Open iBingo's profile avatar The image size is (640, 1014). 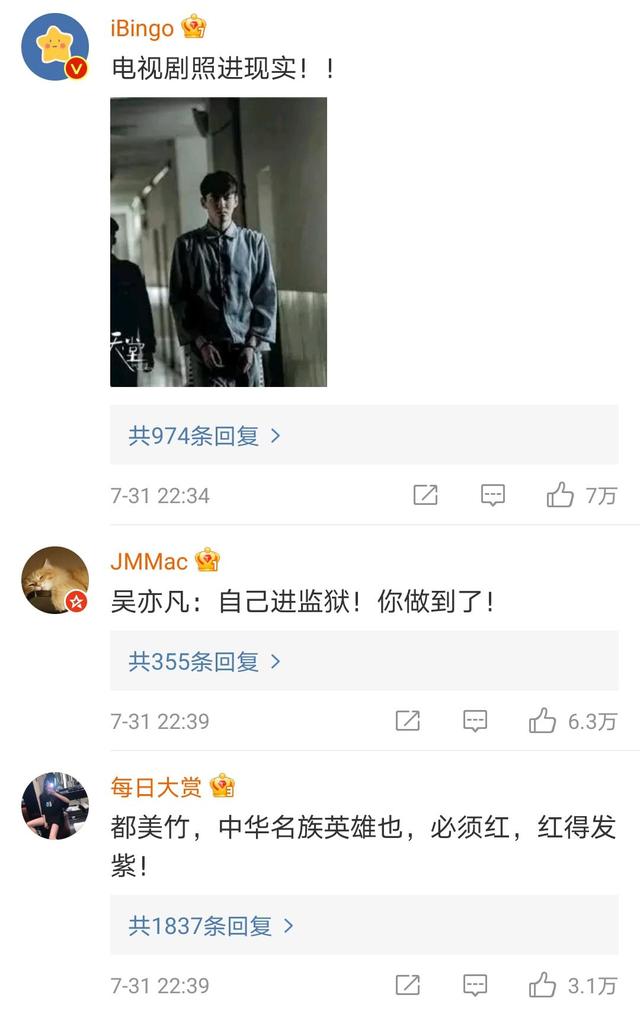[55, 47]
